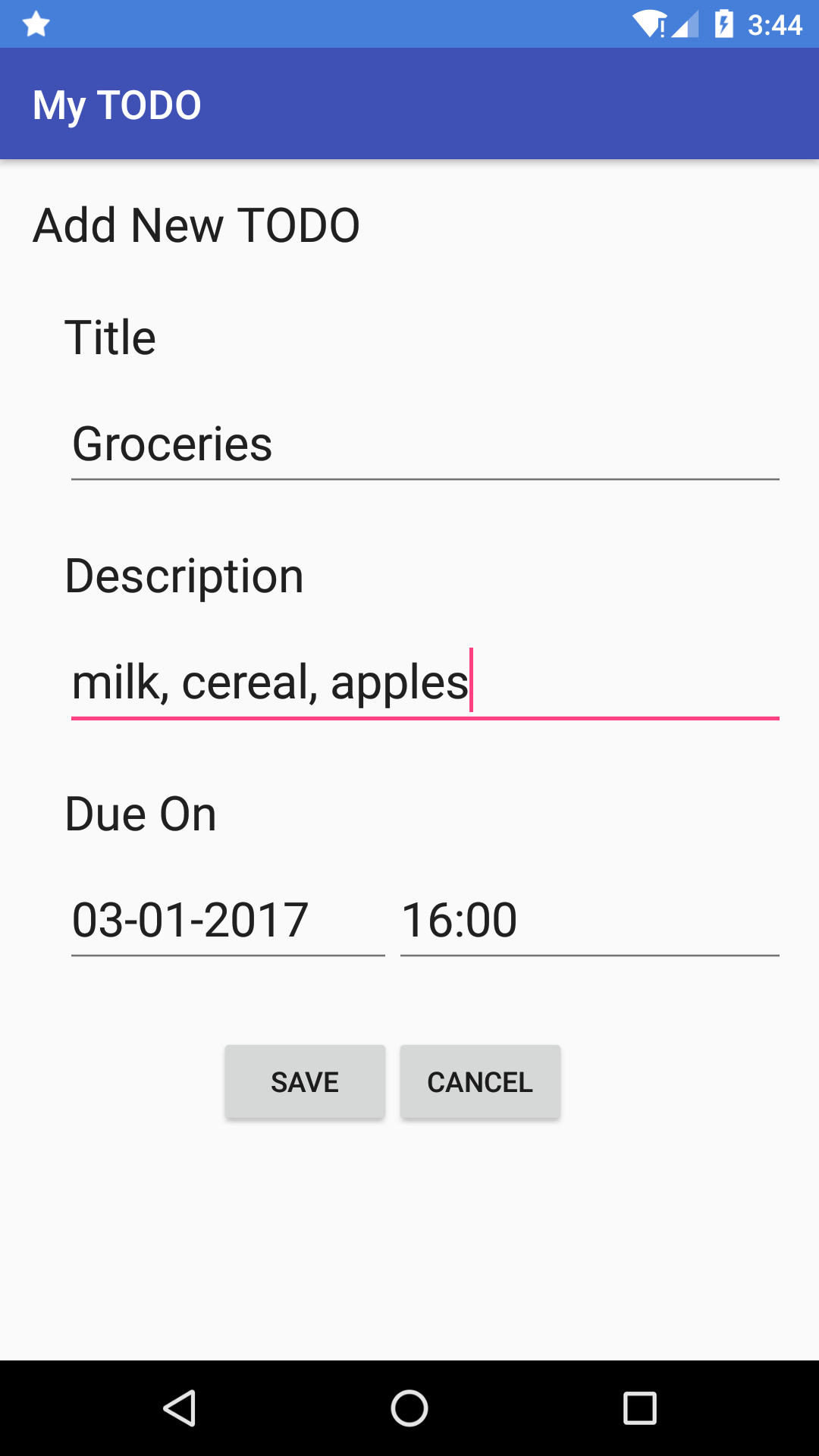819x1456 pixels.
Task: Edit the Title field containing Groceries
Action: click(425, 444)
